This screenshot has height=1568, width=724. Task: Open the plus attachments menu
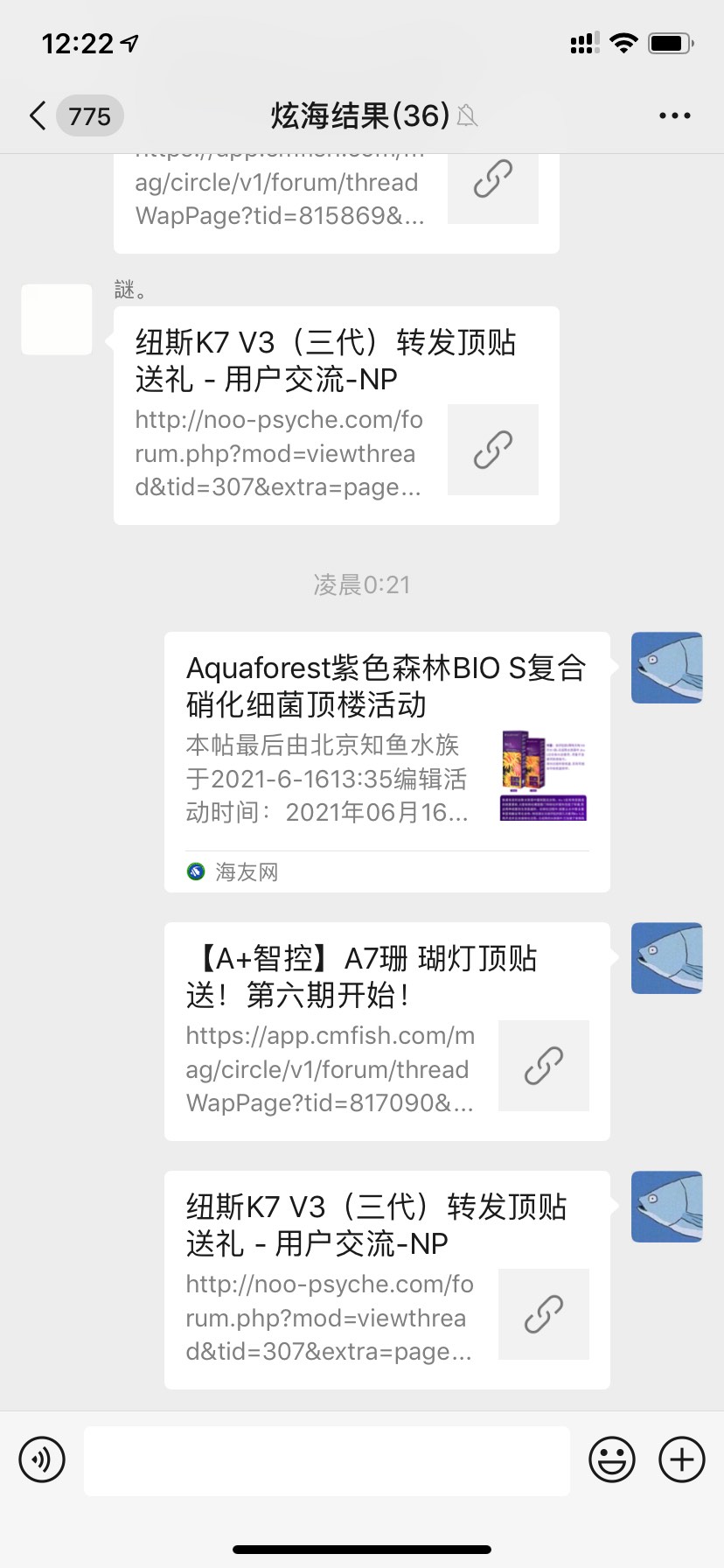point(682,1459)
